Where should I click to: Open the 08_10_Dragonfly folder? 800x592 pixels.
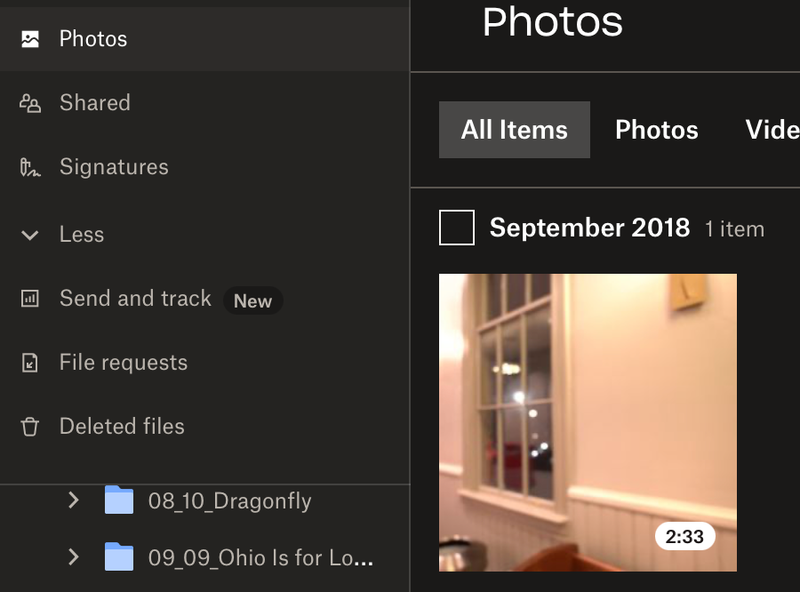coord(229,501)
